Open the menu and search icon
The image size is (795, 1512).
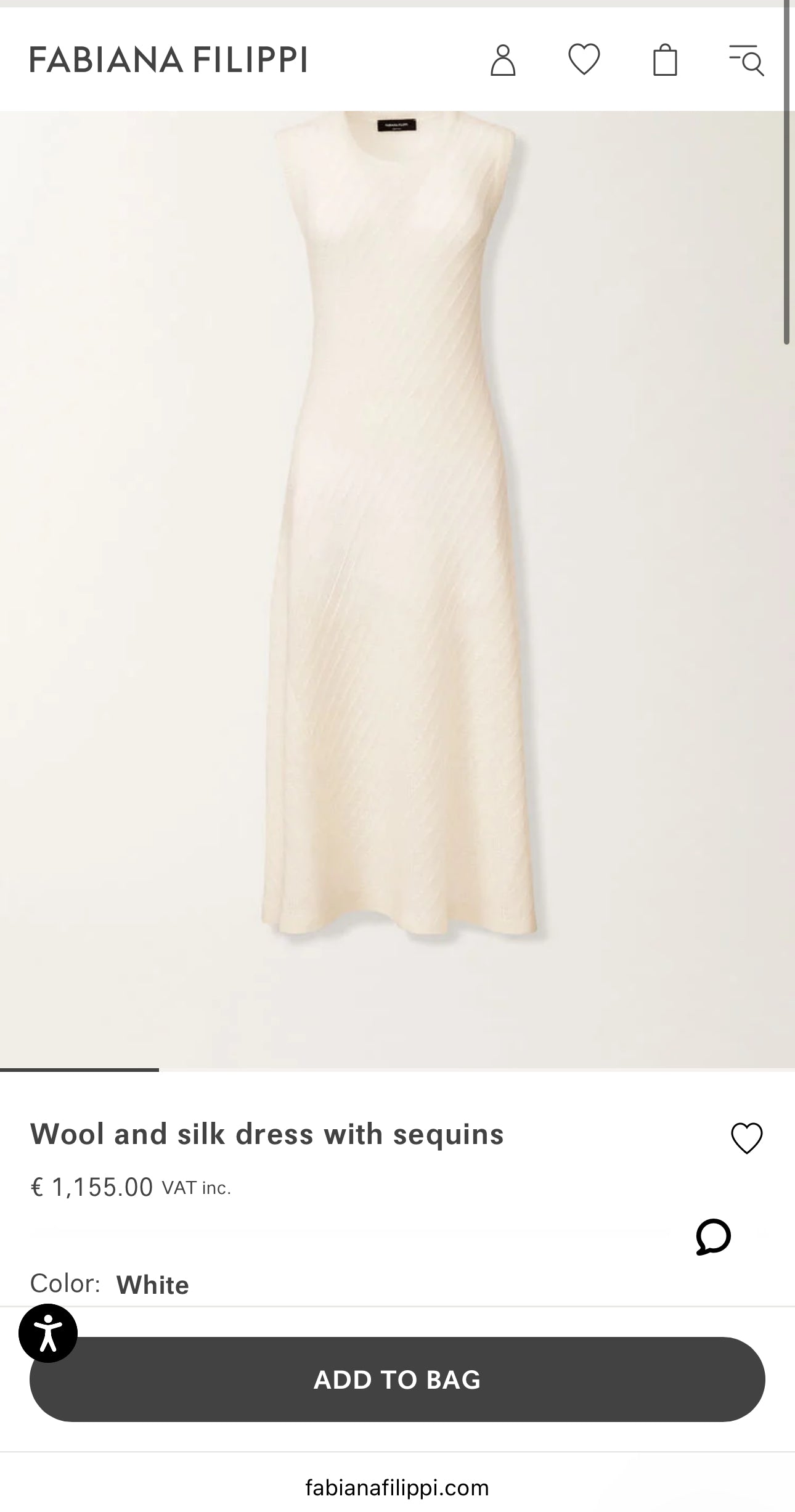(x=746, y=60)
